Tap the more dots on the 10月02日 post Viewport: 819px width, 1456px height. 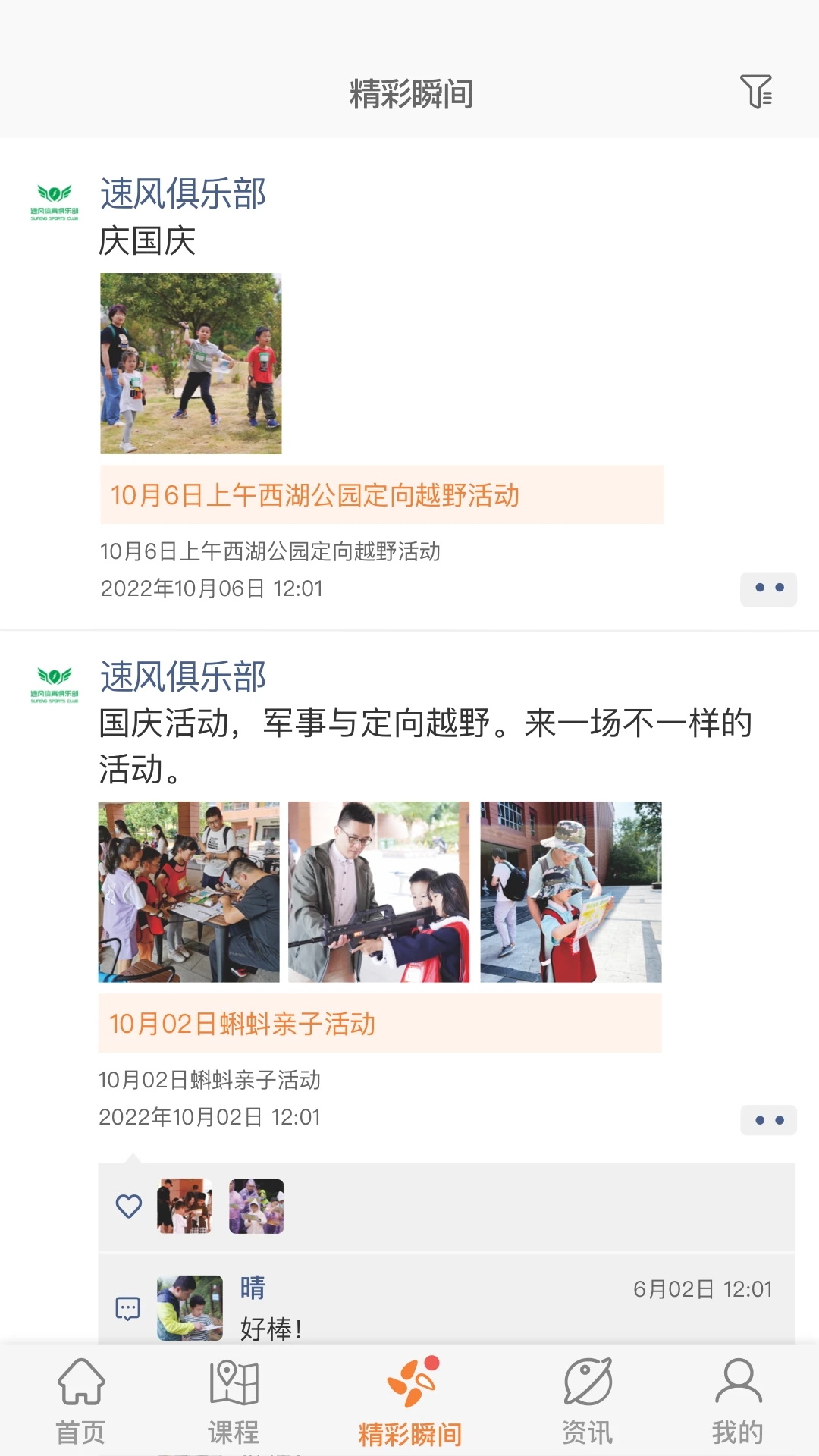point(768,1120)
